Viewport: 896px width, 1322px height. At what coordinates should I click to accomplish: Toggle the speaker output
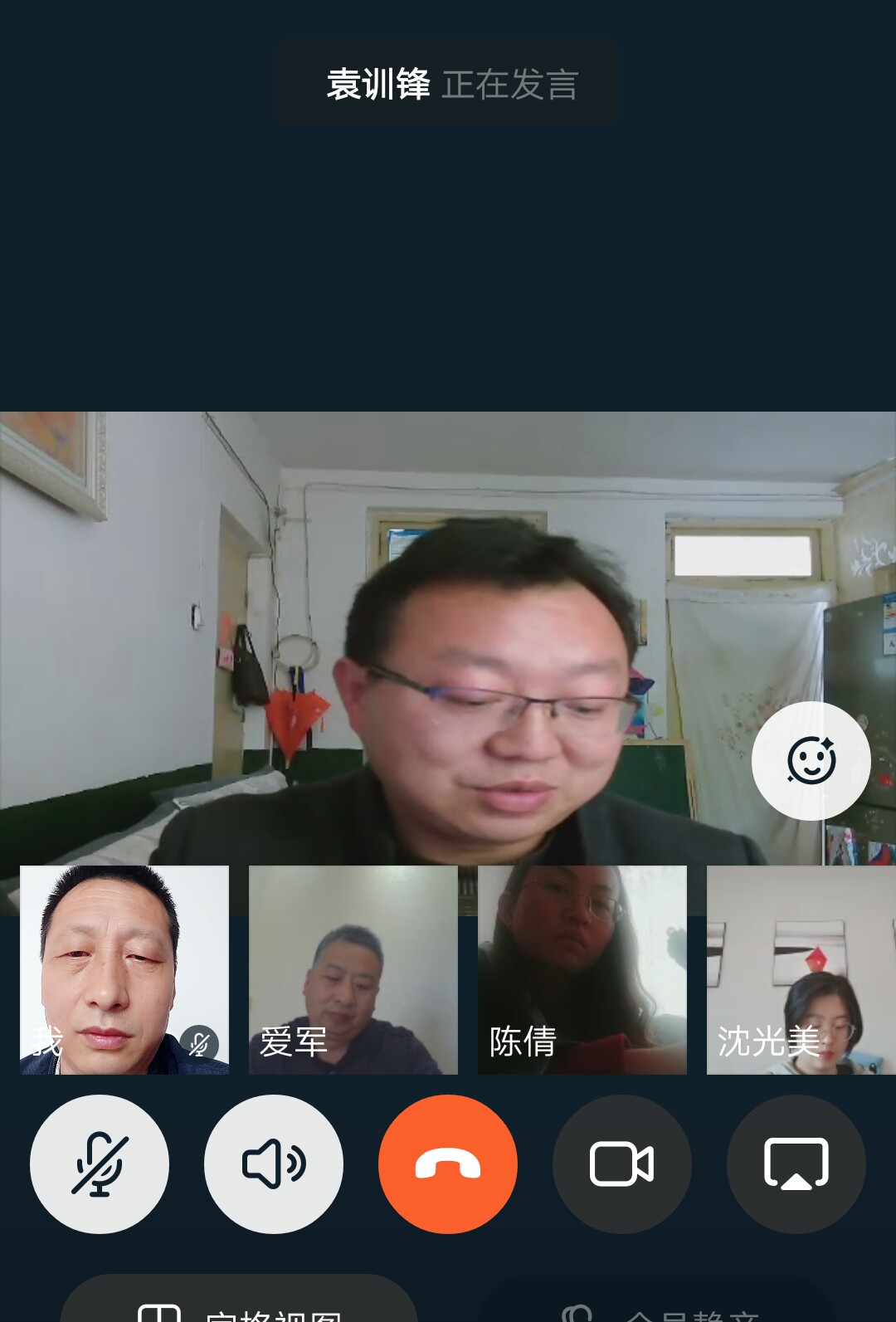coord(274,1163)
